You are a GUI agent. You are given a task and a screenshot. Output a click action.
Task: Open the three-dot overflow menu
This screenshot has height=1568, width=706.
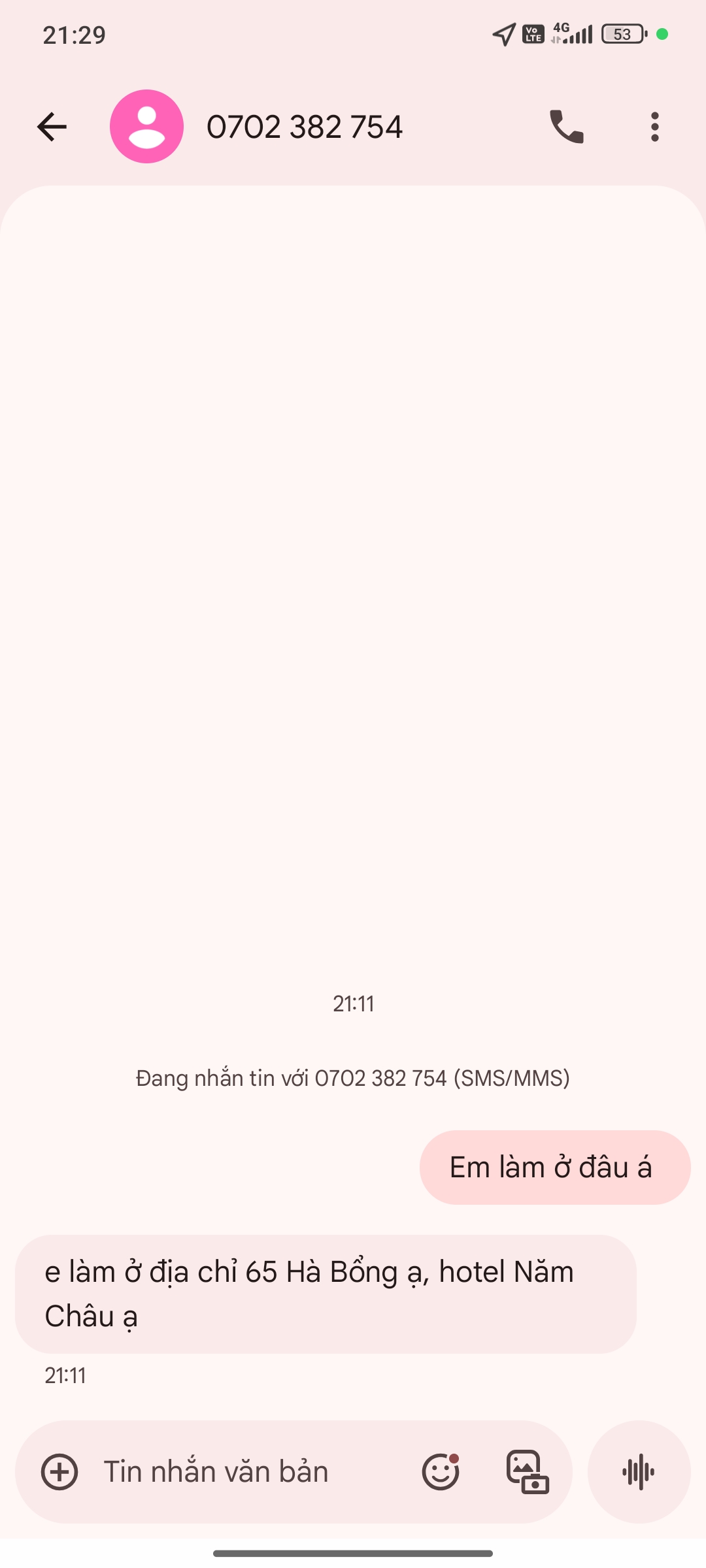tap(654, 127)
